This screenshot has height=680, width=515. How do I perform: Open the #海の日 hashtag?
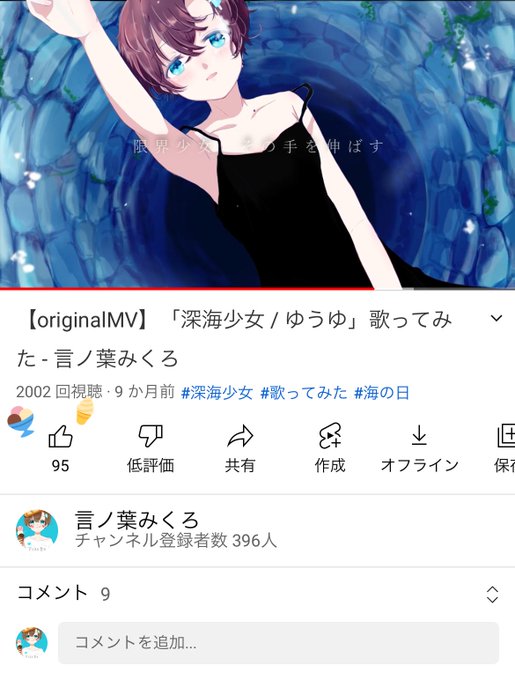[x=382, y=393]
